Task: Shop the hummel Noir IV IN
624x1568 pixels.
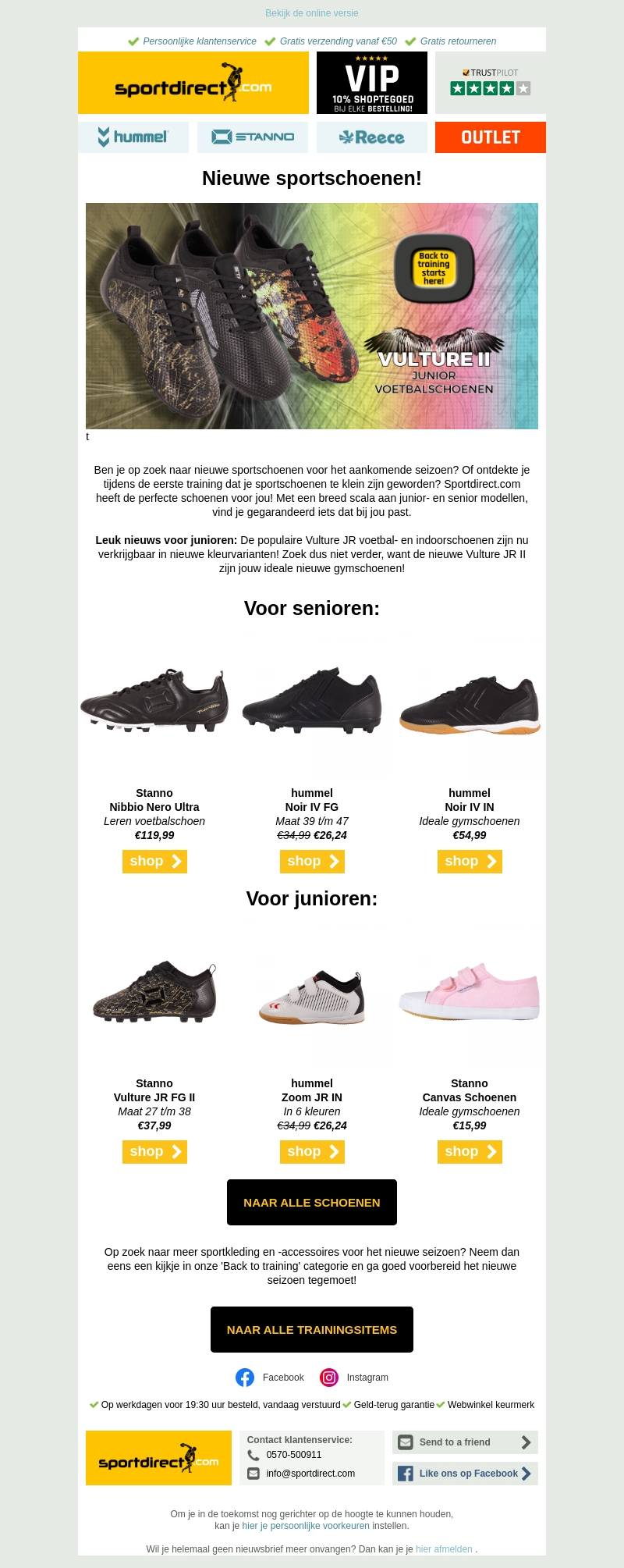Action: (470, 862)
